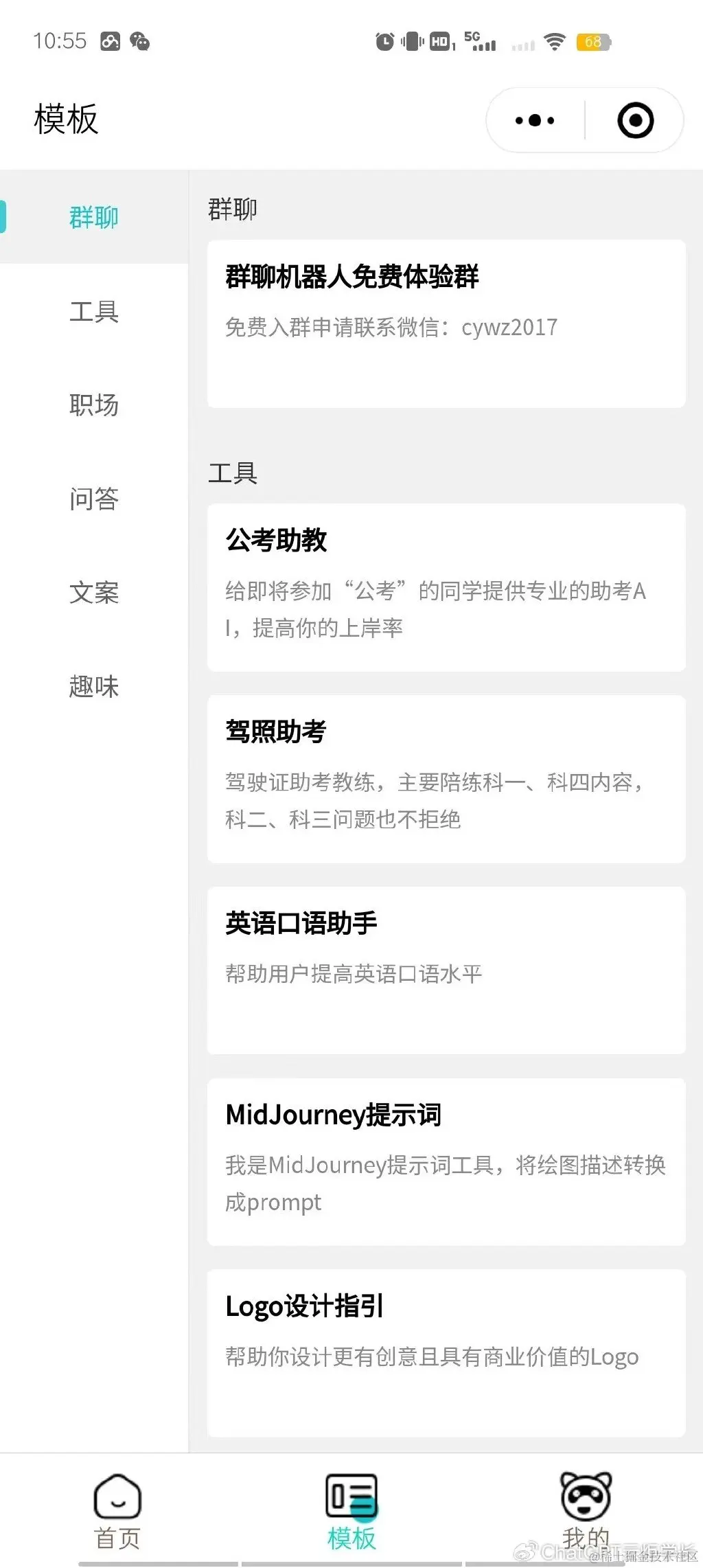Open the MidJourney提示词 tool
This screenshot has width=703, height=1568.
(446, 1161)
